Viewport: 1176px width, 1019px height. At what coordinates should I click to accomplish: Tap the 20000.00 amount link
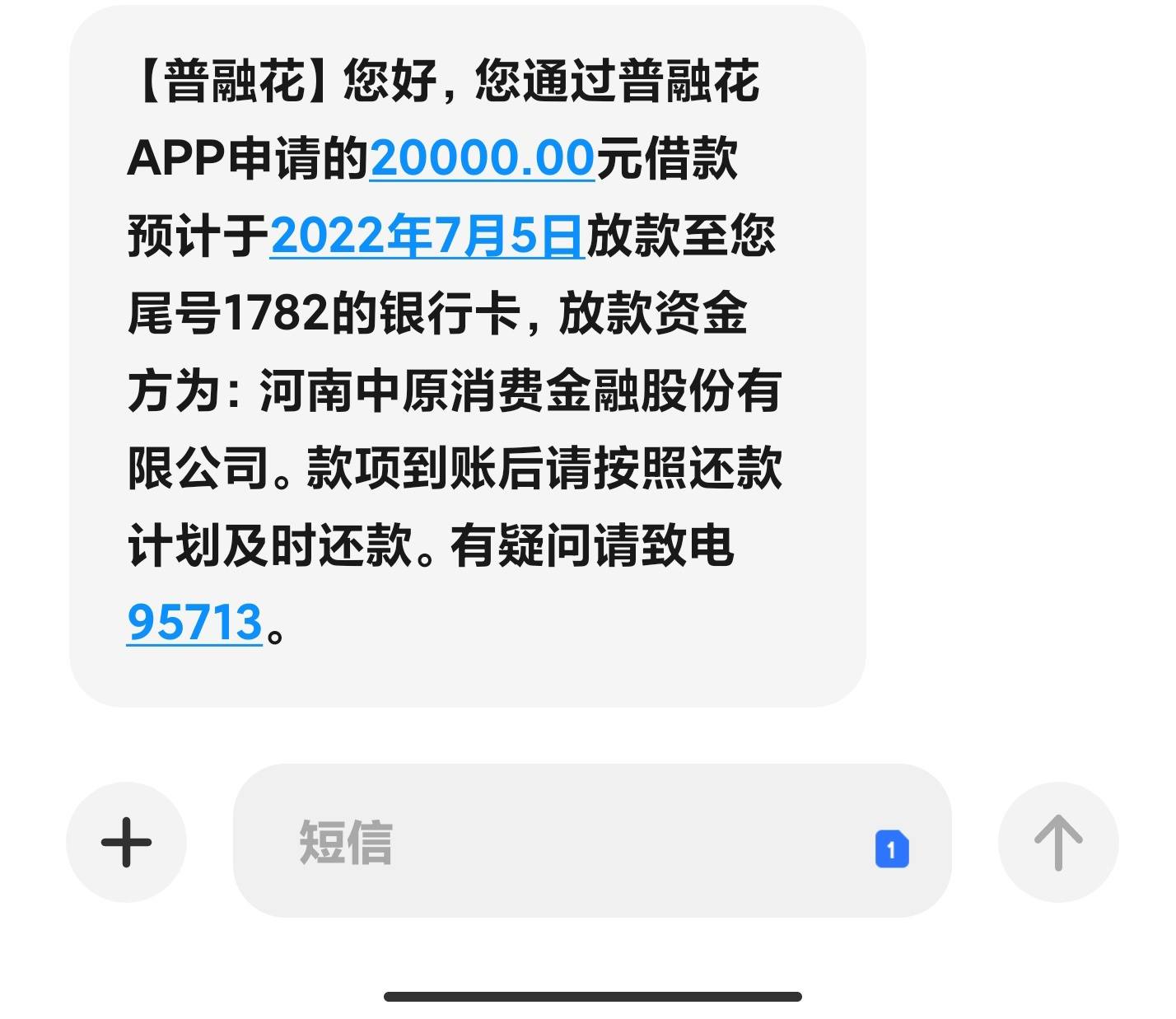(x=482, y=157)
